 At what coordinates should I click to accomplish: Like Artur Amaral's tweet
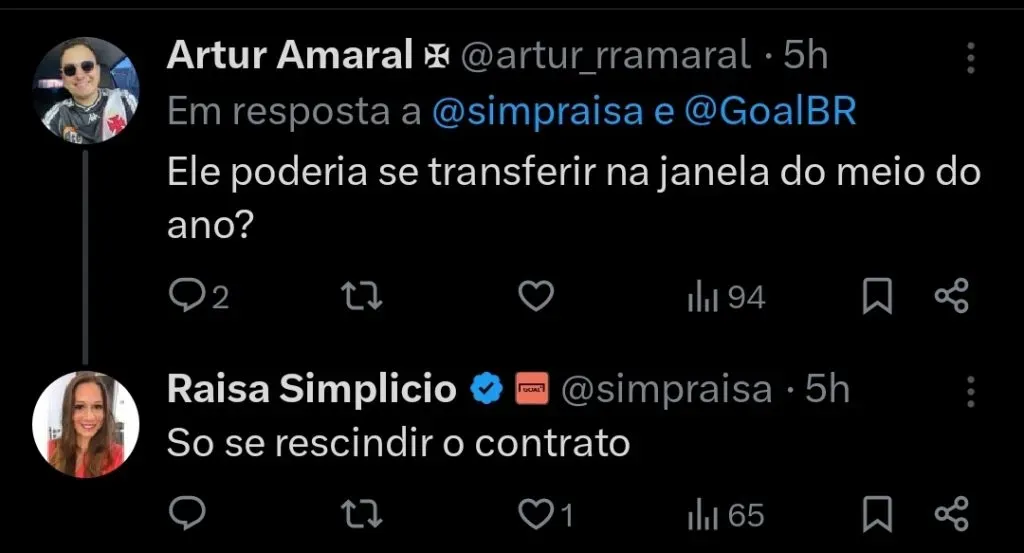[537, 296]
